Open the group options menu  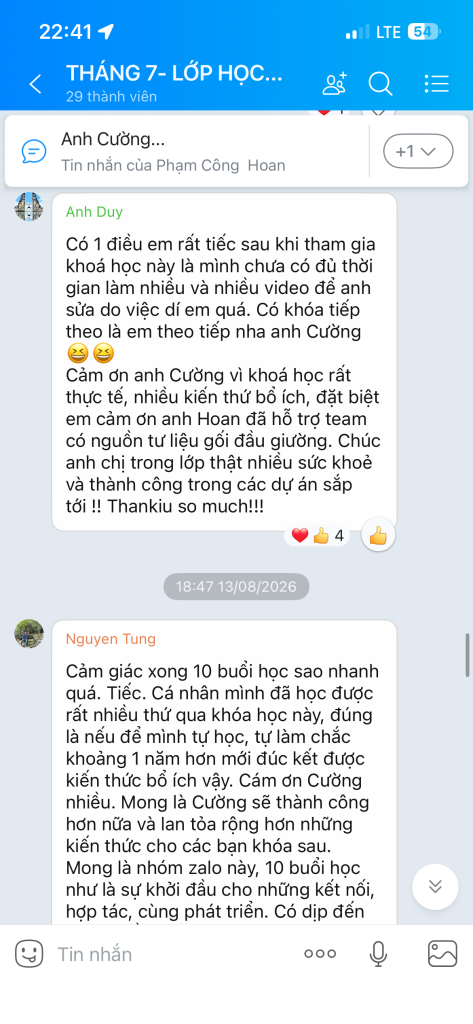[436, 84]
